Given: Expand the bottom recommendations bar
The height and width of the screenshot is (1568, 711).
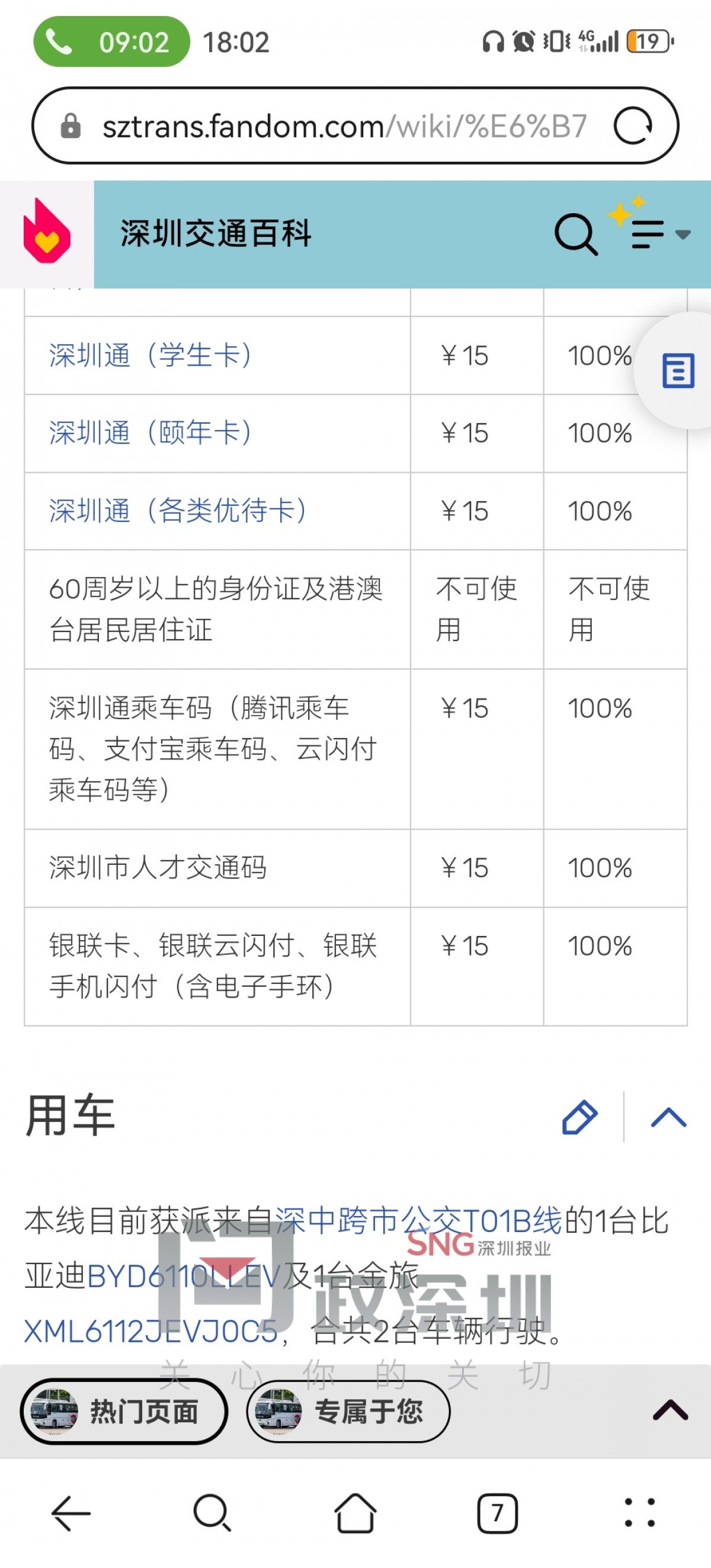Looking at the screenshot, I should coord(670,1410).
